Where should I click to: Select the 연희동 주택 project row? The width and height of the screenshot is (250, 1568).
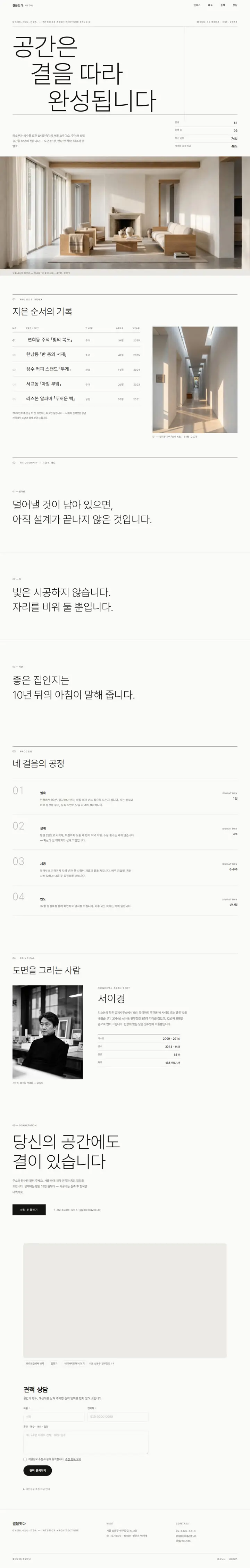(x=76, y=340)
